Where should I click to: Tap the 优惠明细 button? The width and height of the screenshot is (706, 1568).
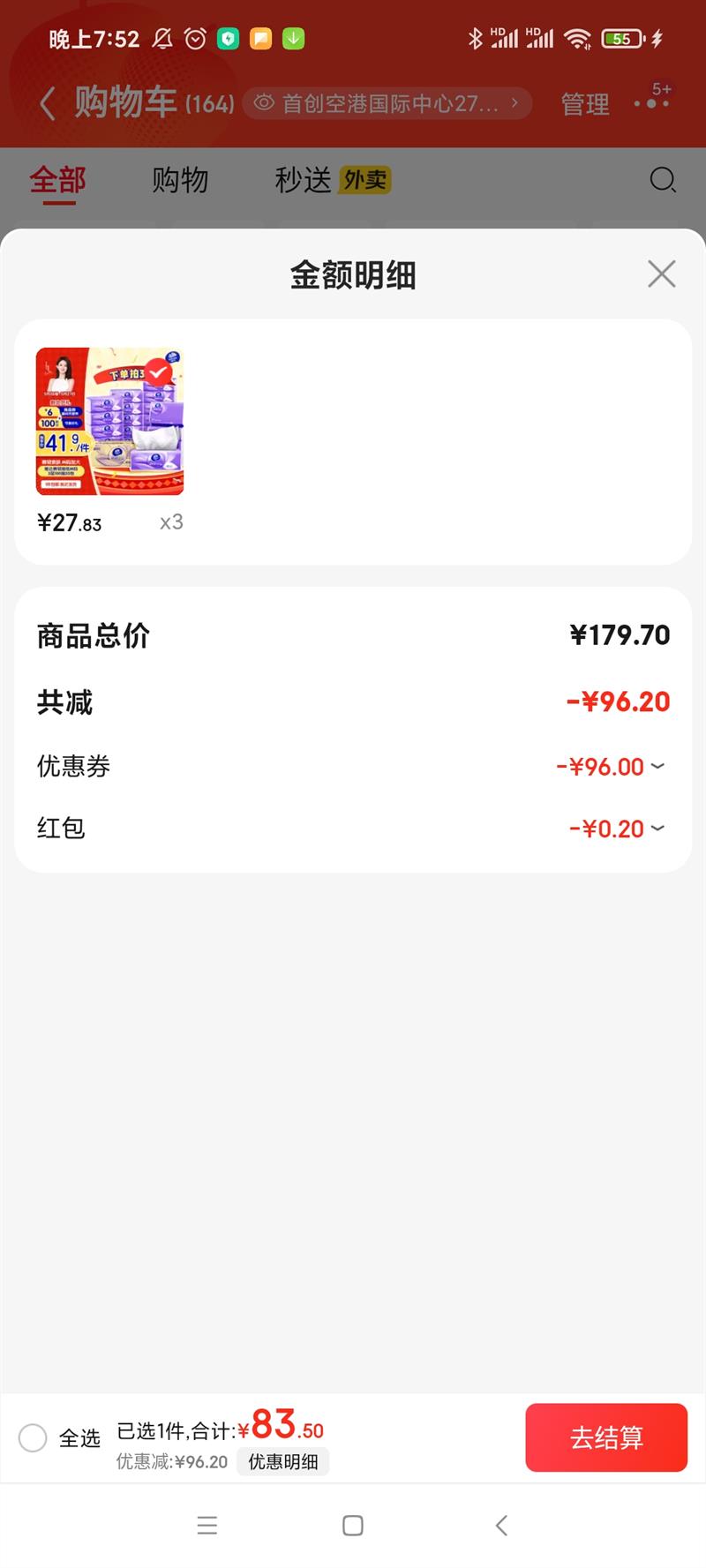click(x=282, y=1462)
